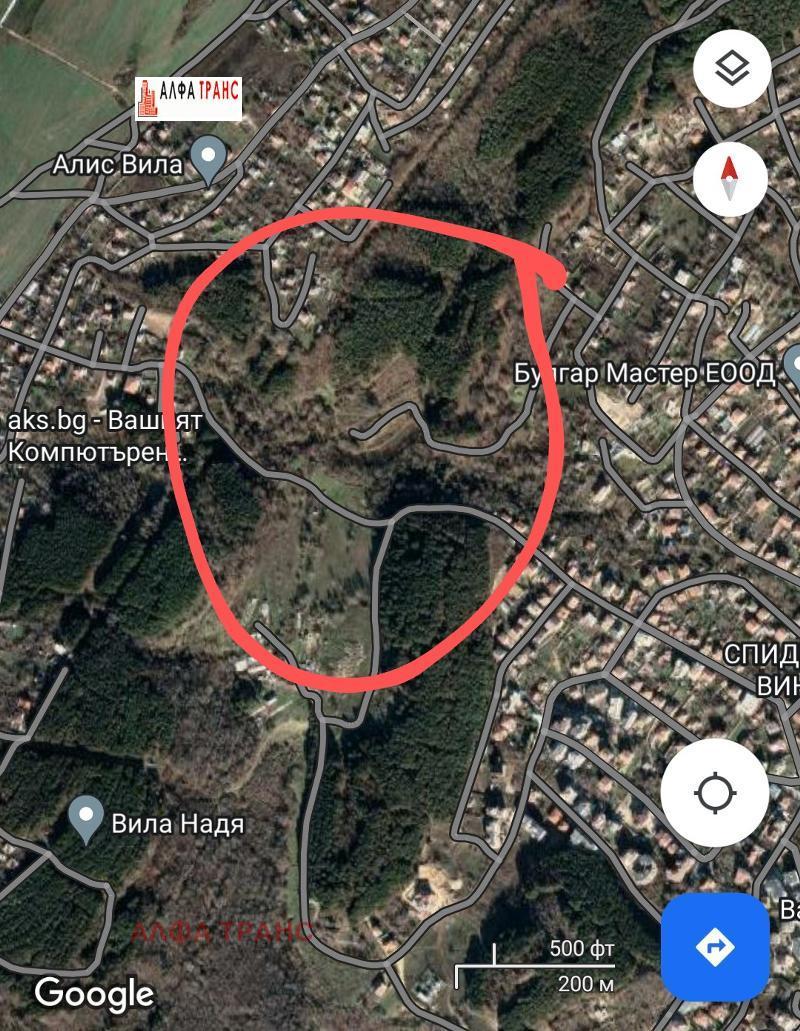Open the map layers selector

click(731, 69)
